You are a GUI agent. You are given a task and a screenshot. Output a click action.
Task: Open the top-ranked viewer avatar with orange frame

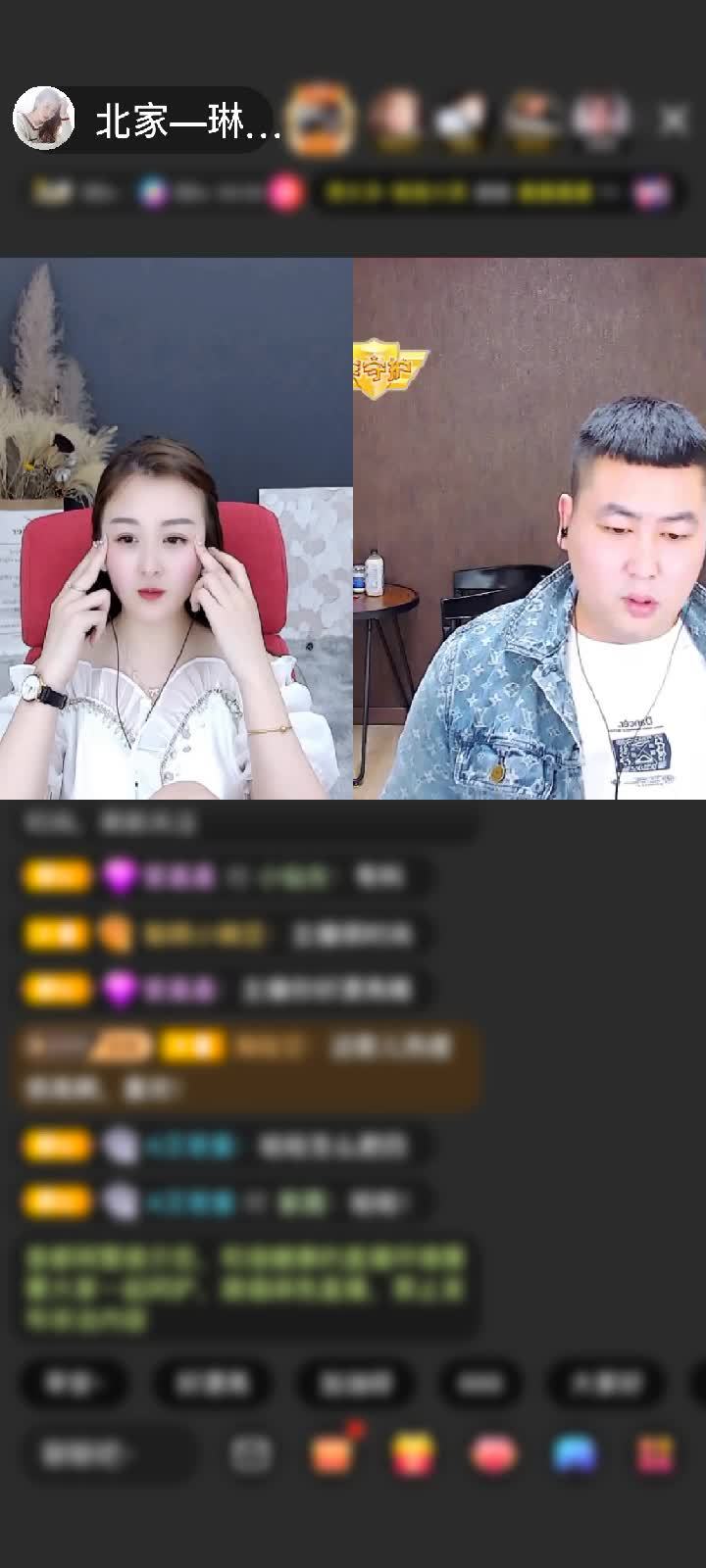[x=324, y=119]
